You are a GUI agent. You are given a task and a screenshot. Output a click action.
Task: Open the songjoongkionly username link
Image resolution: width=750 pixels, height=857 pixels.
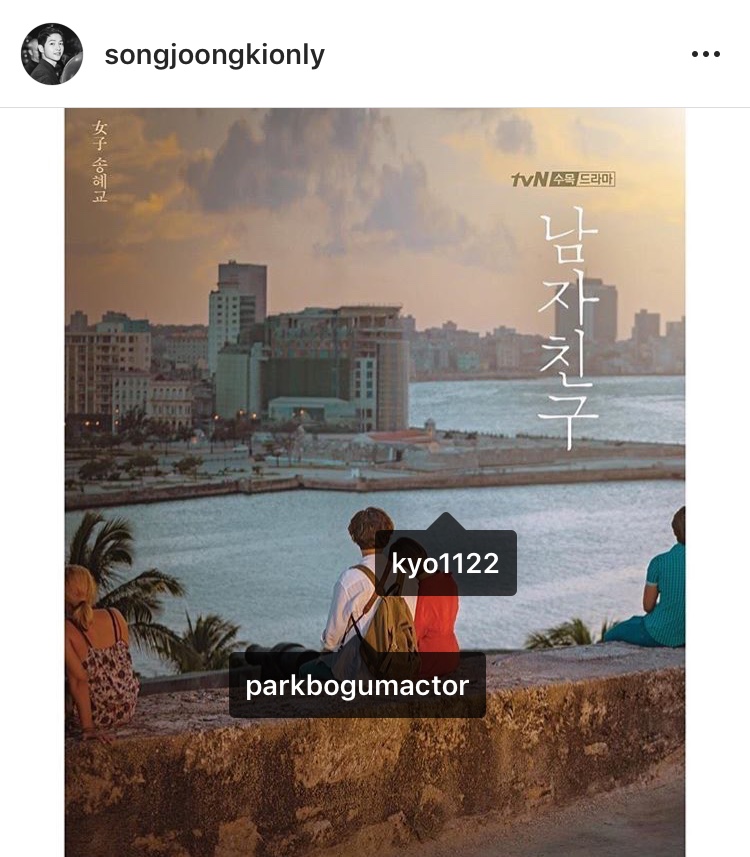215,55
